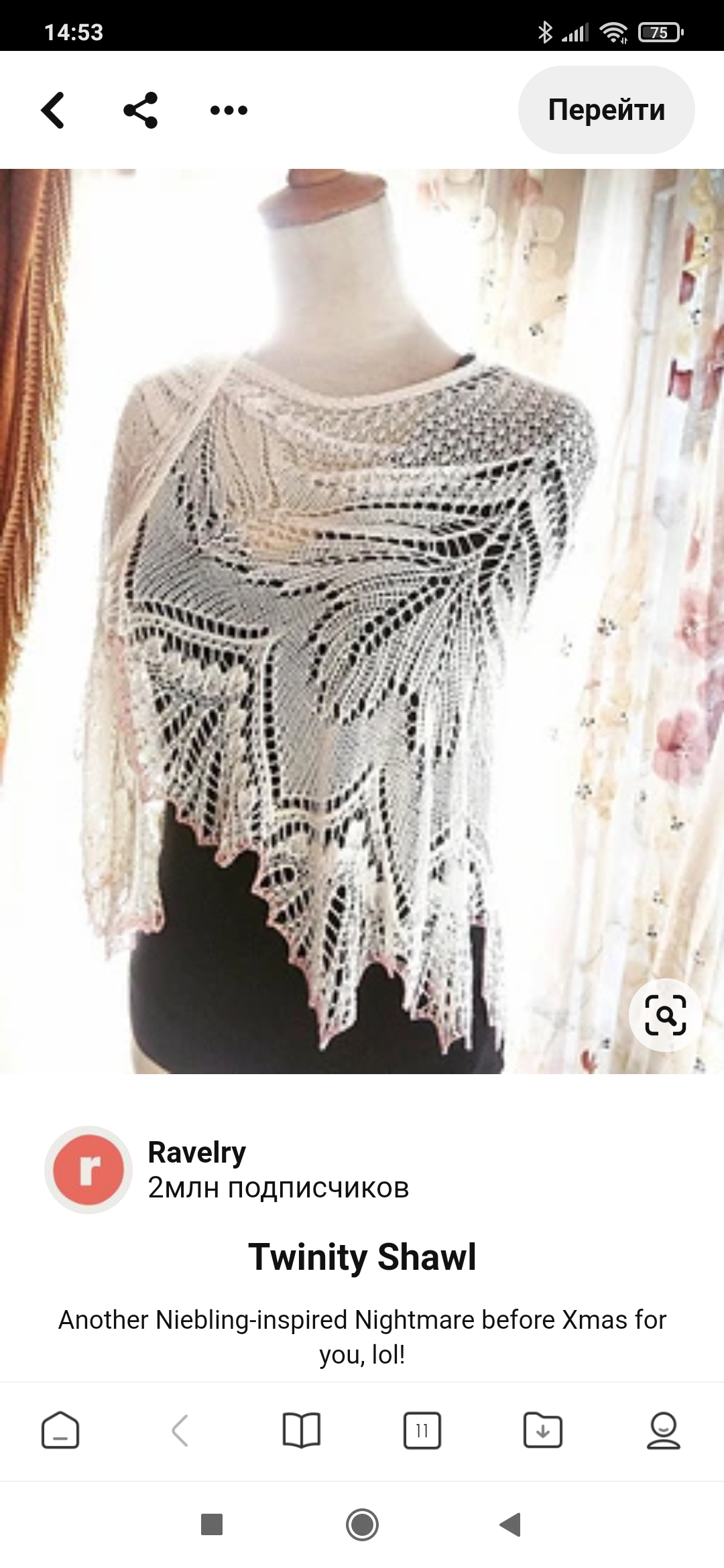Go to the browser home page
724x1568 pixels.
[60, 1430]
